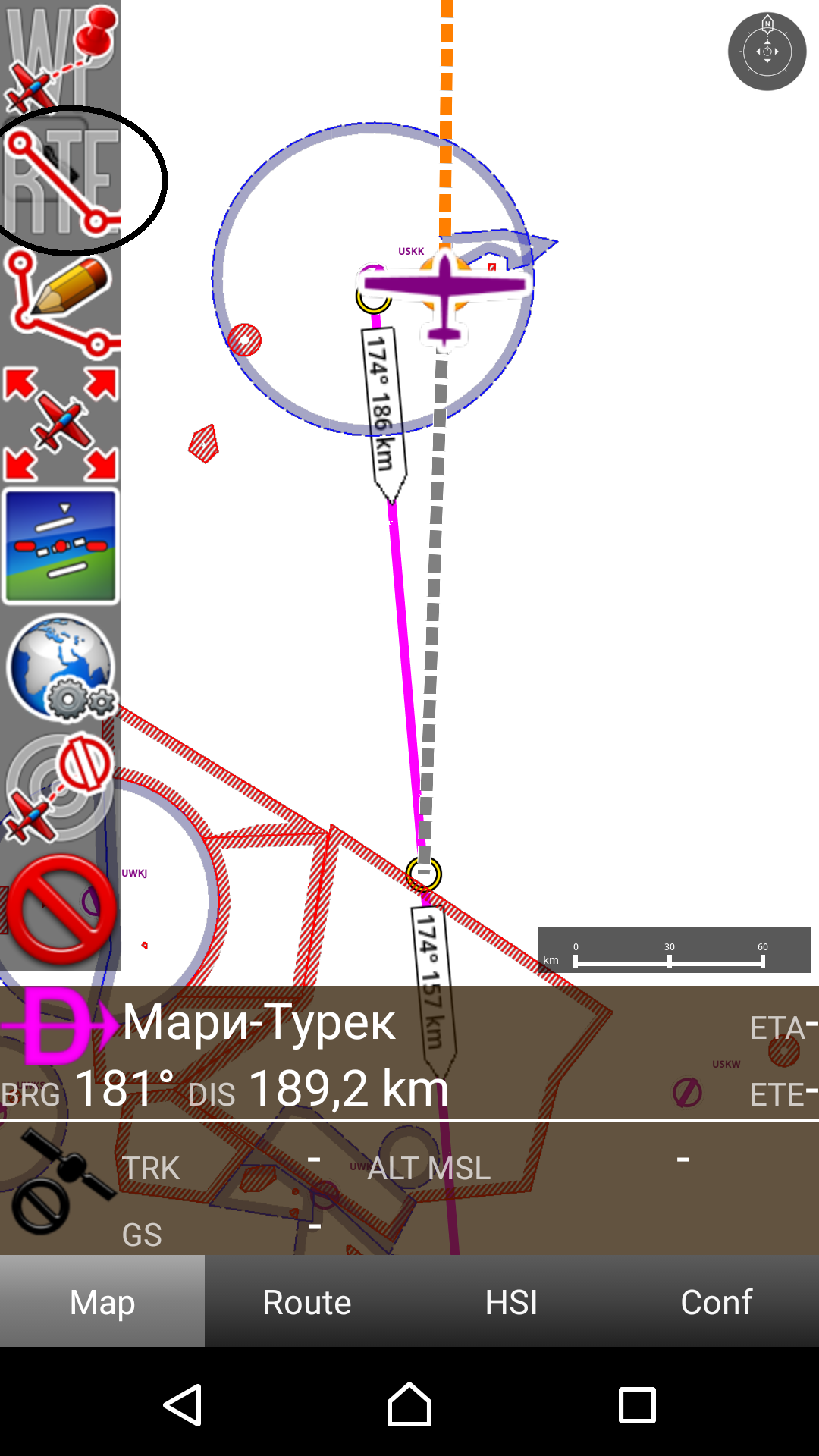This screenshot has height=1456, width=819.
Task: Go to the Android home screen
Action: tap(409, 1404)
